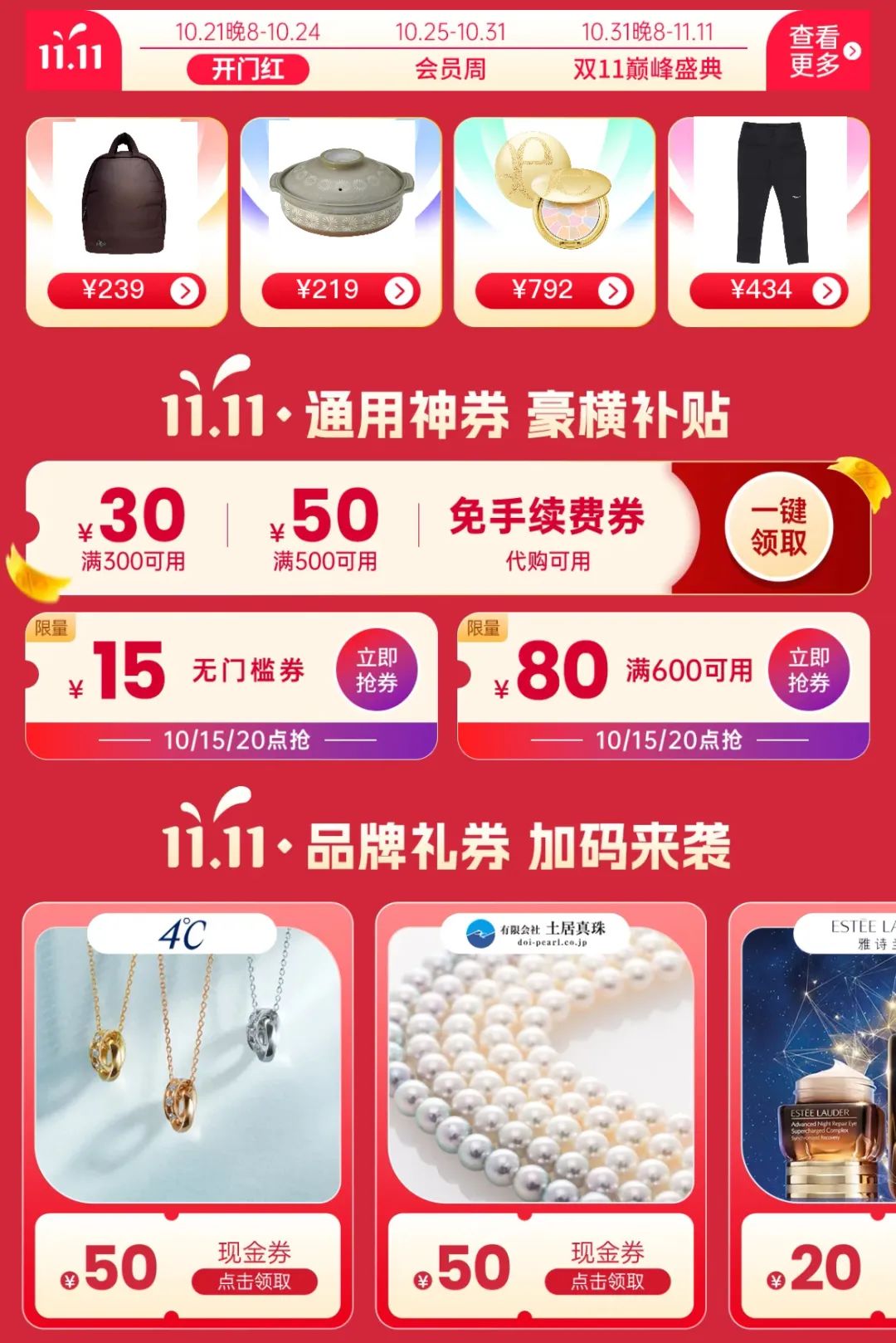Grab the ¥80 满600可用 coupon
The width and height of the screenshot is (896, 1343).
[808, 670]
